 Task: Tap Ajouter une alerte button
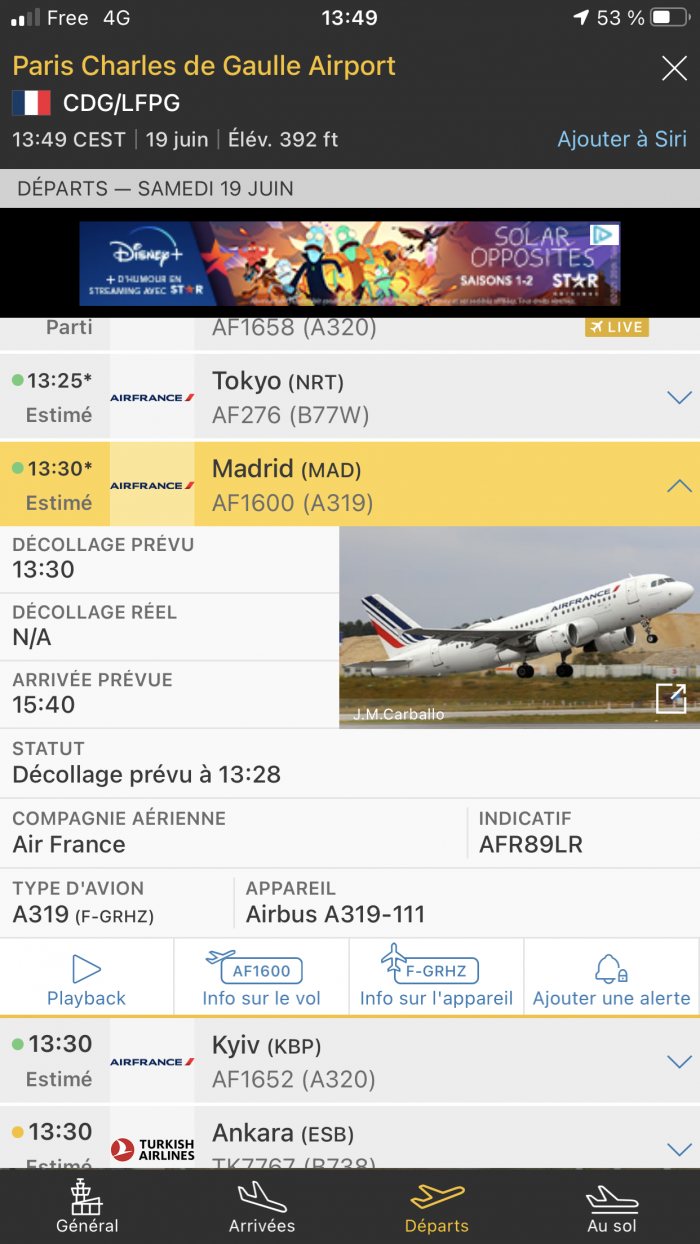(x=611, y=979)
